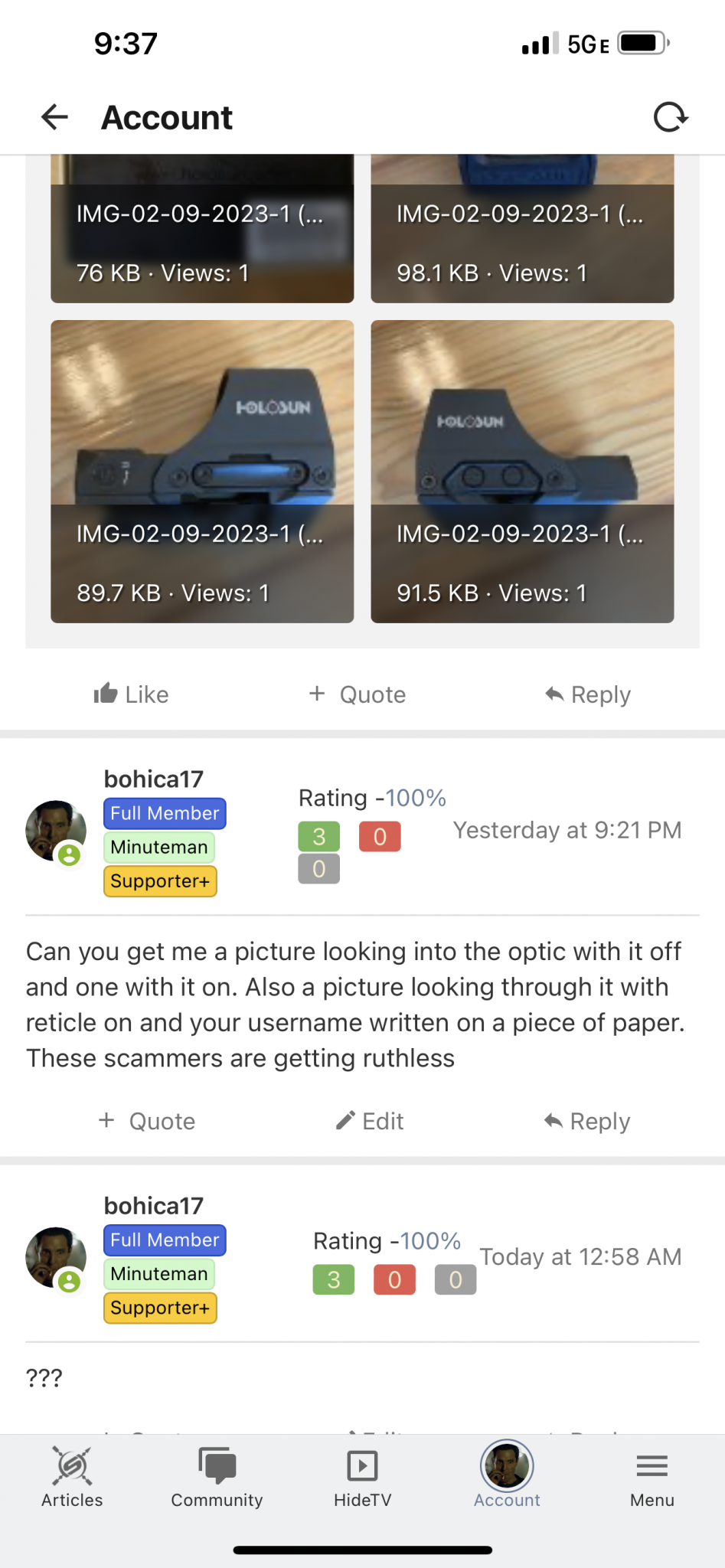This screenshot has height=1568, width=725.
Task: Switch to the Community tab
Action: (217, 1478)
